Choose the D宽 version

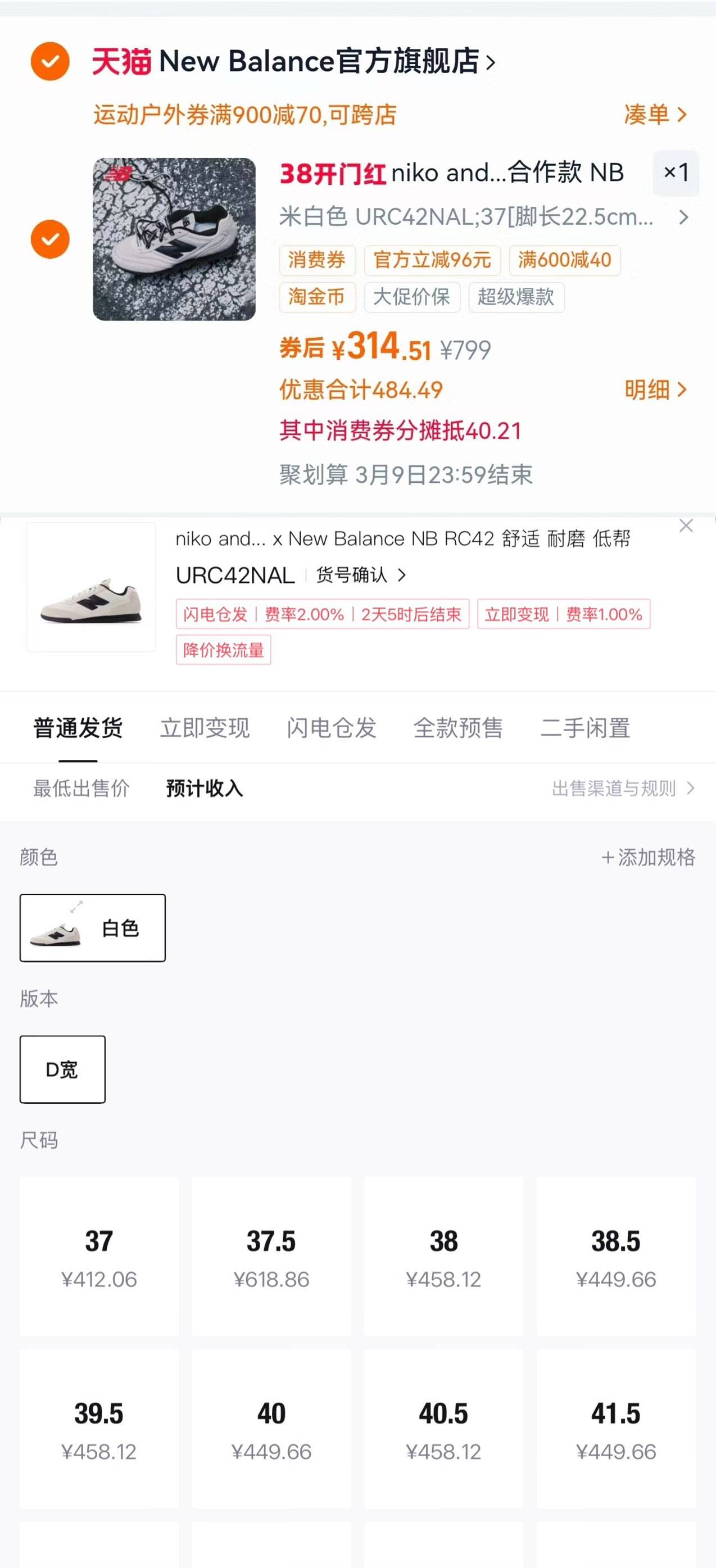point(62,1069)
